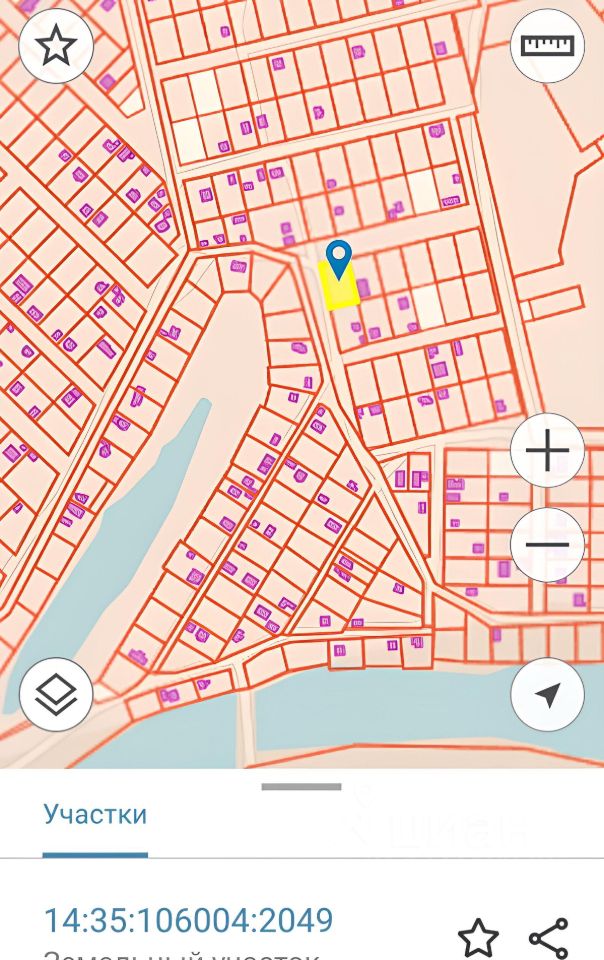Open the map layers selector

(x=56, y=694)
